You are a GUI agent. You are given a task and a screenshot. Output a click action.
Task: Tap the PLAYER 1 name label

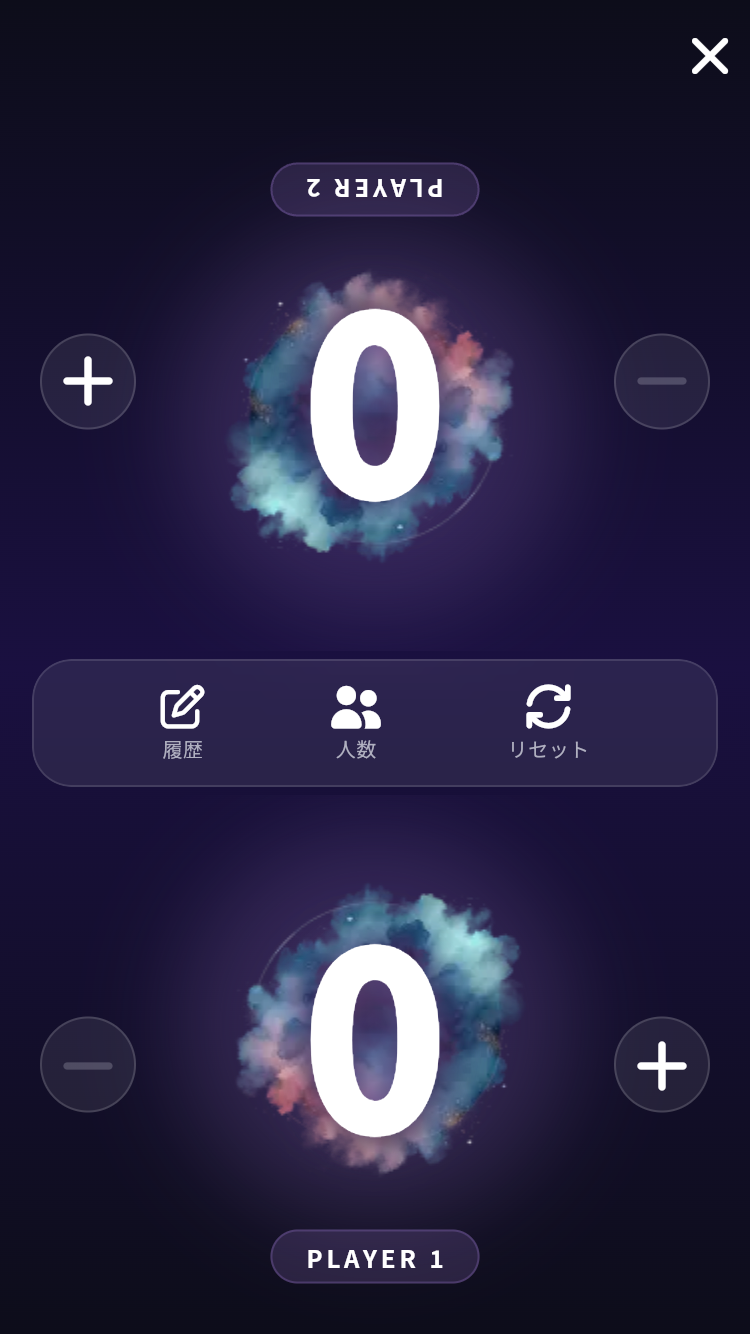pyautogui.click(x=375, y=1257)
